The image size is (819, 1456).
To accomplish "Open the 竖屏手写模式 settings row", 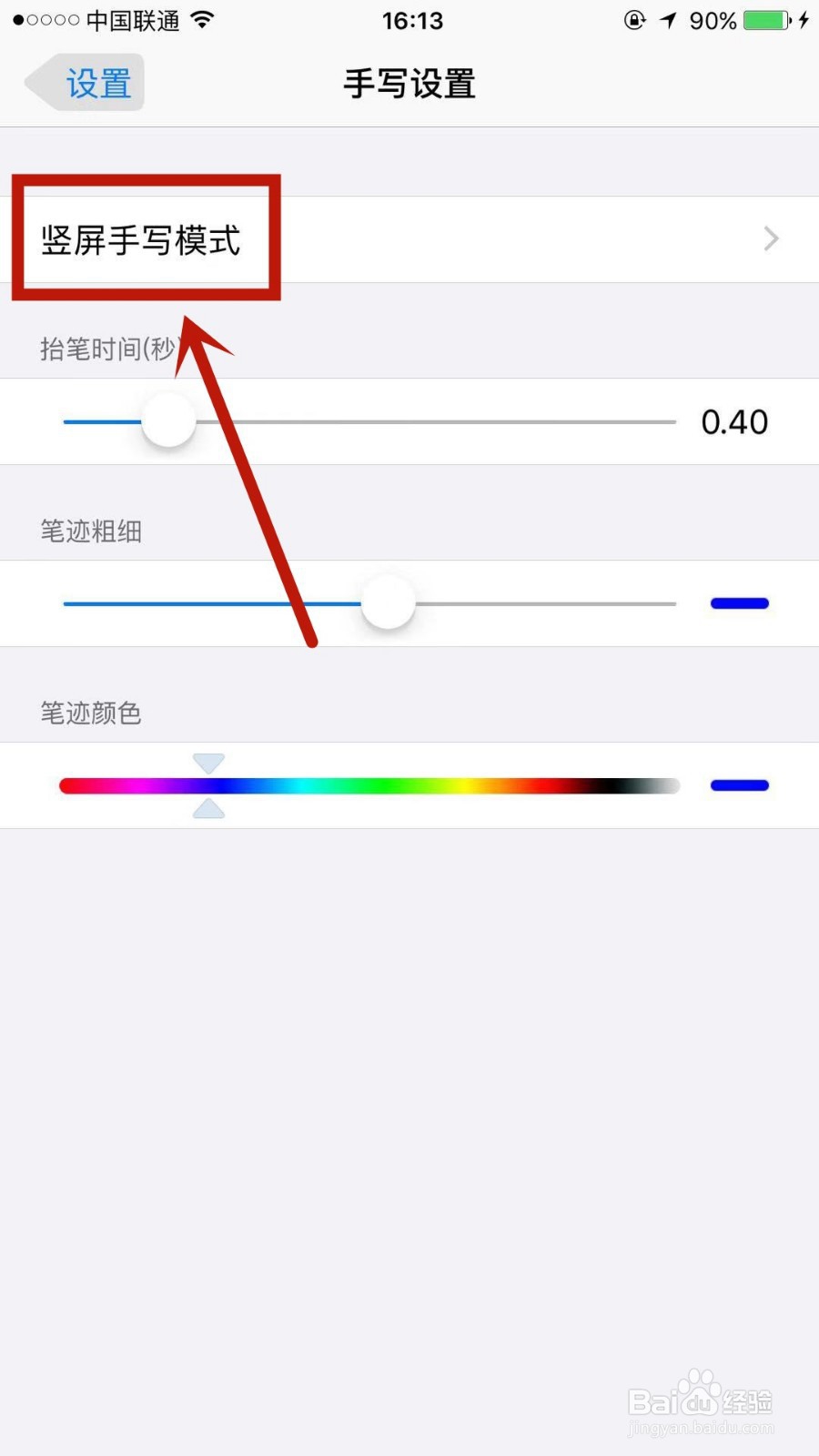I will tap(141, 239).
